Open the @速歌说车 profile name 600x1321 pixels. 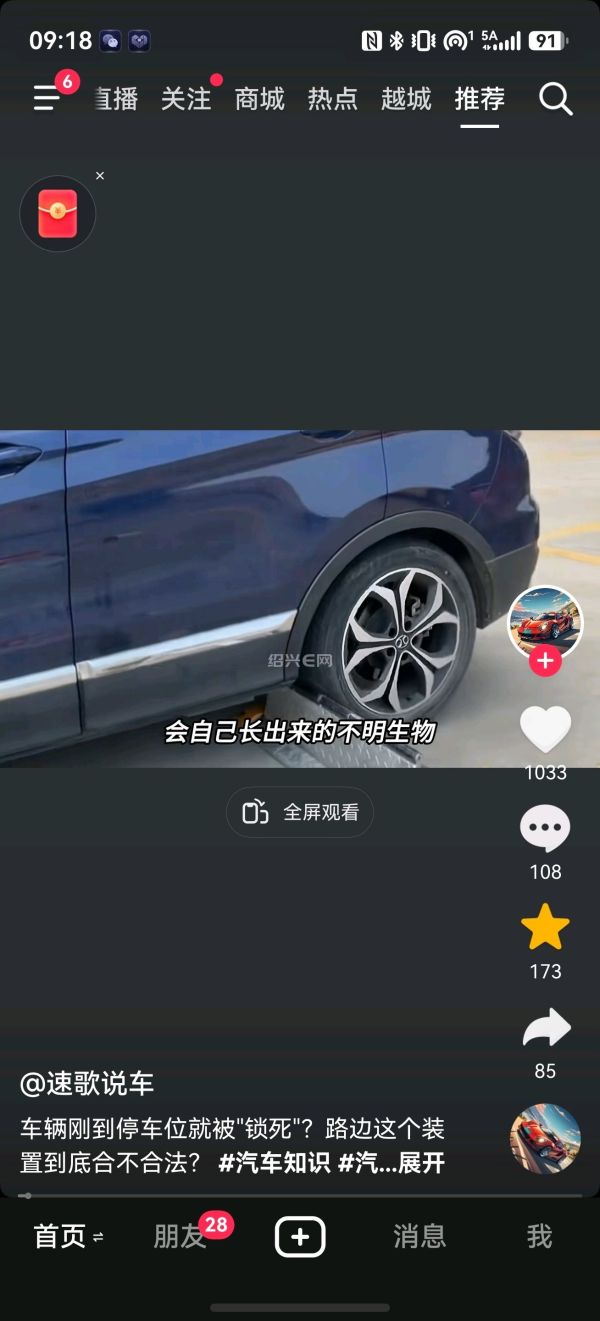[x=87, y=1084]
